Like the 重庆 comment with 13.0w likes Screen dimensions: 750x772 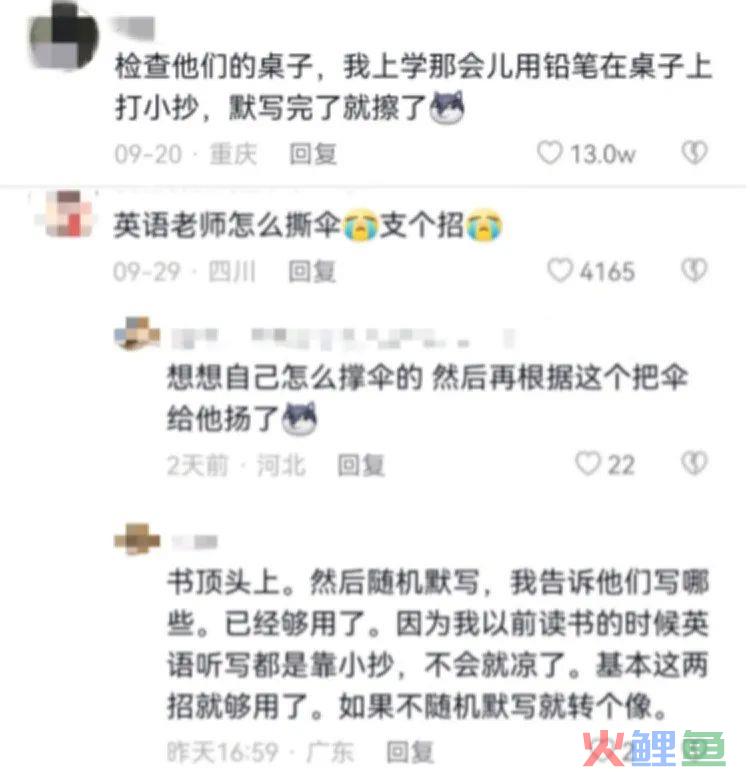(551, 153)
